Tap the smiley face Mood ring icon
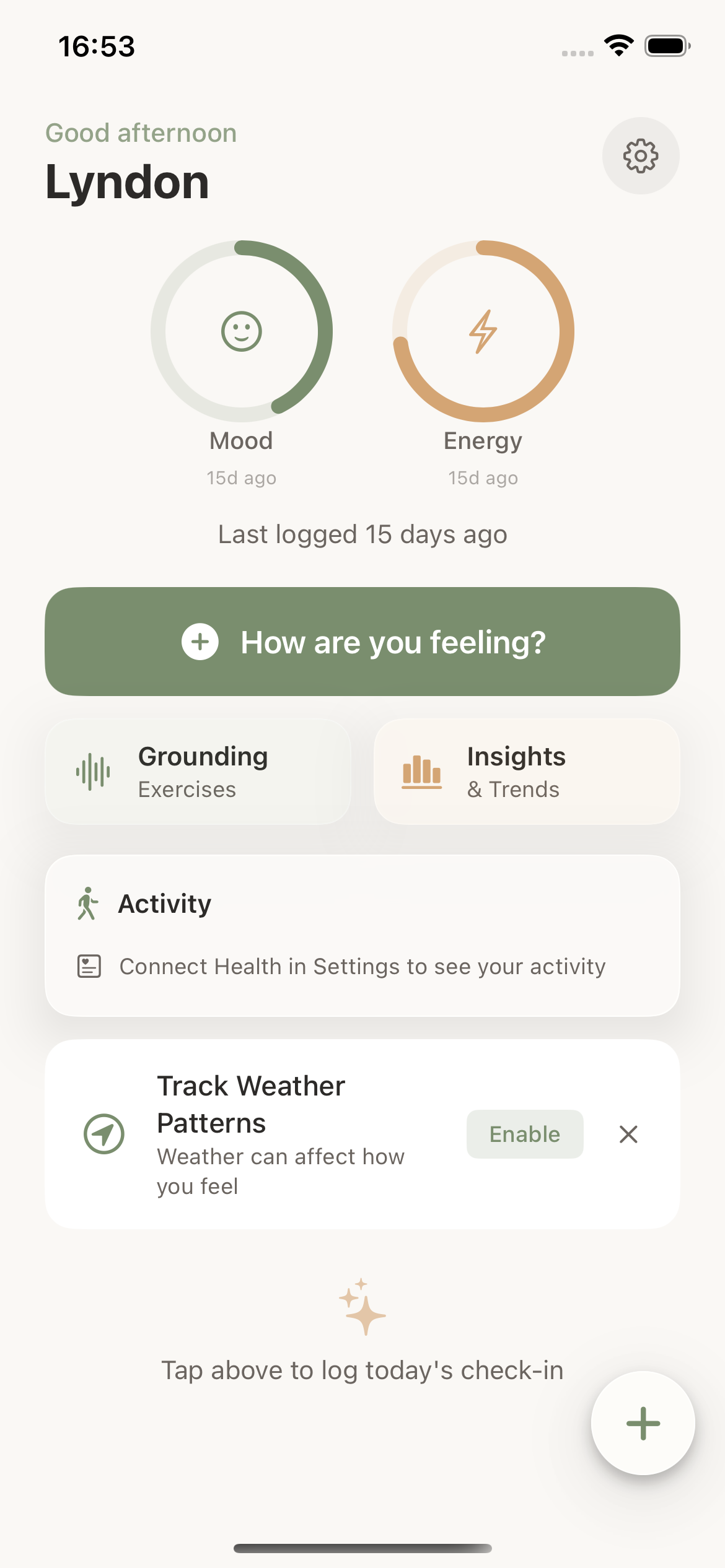Image resolution: width=725 pixels, height=1568 pixels. point(242,331)
